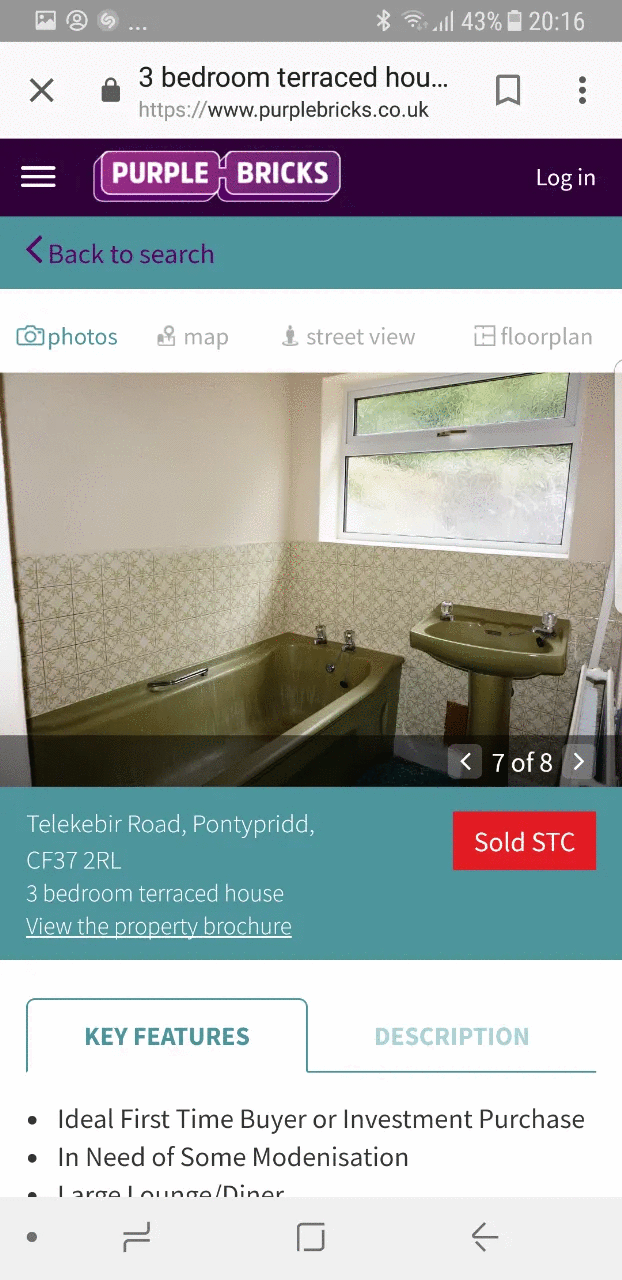Open recent apps from navigation bar

136,1238
